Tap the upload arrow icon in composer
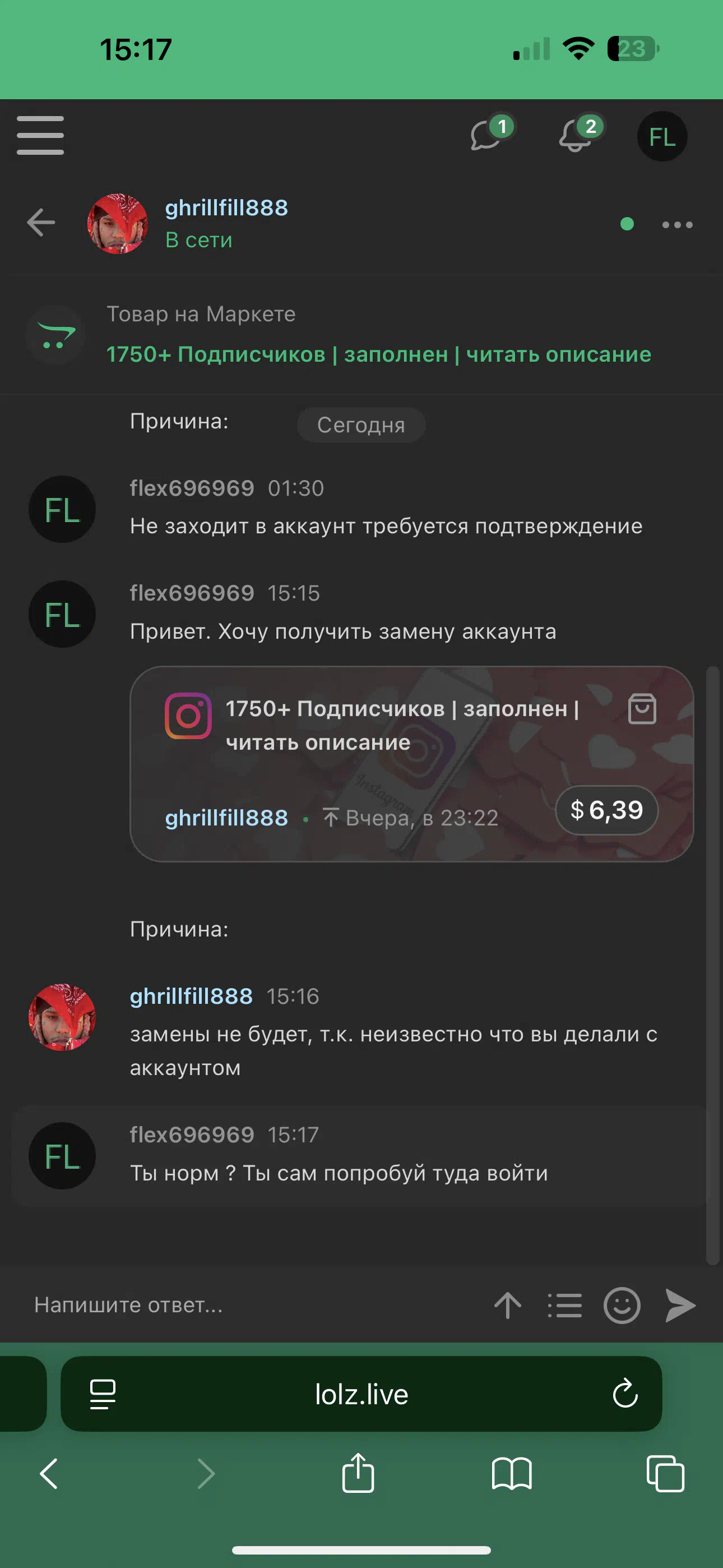 pyautogui.click(x=508, y=1305)
